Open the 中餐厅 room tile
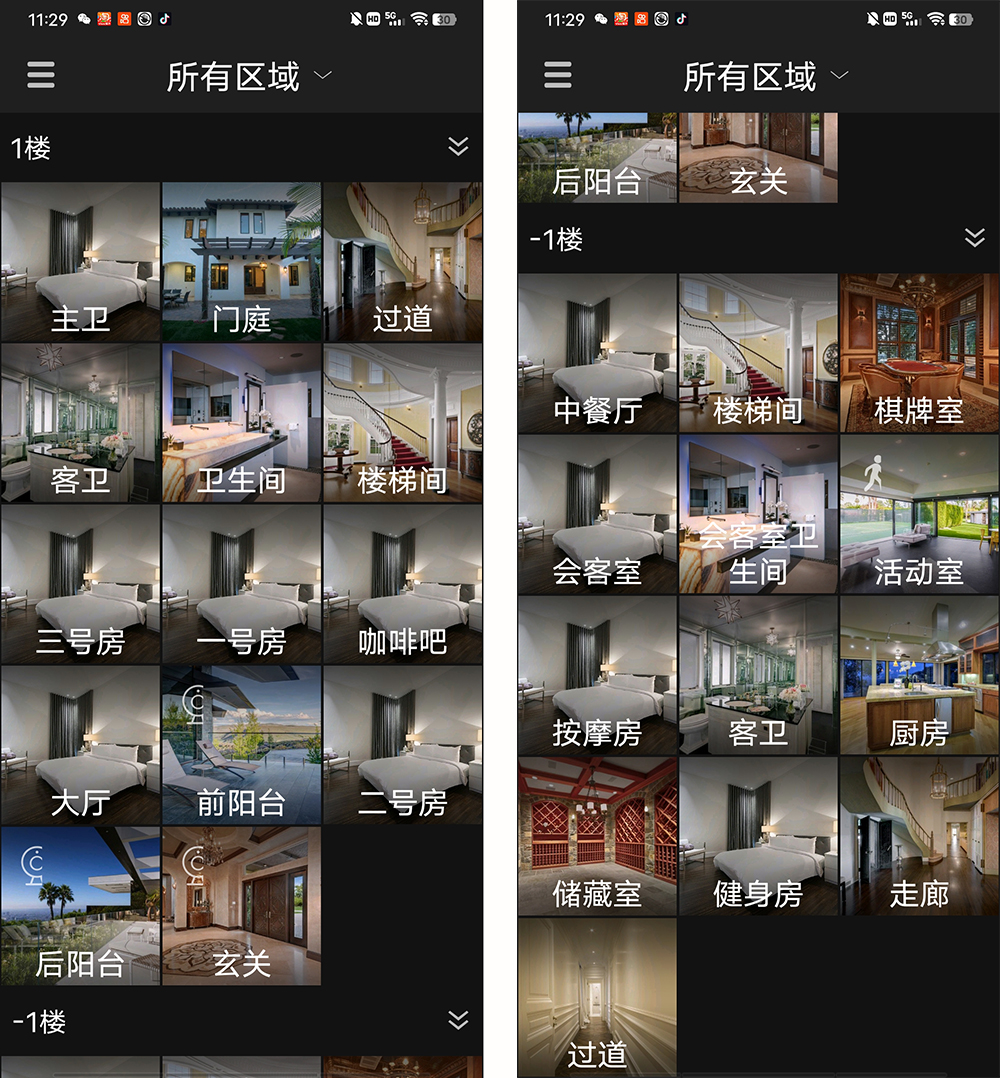The width and height of the screenshot is (1000, 1078). tap(597, 353)
